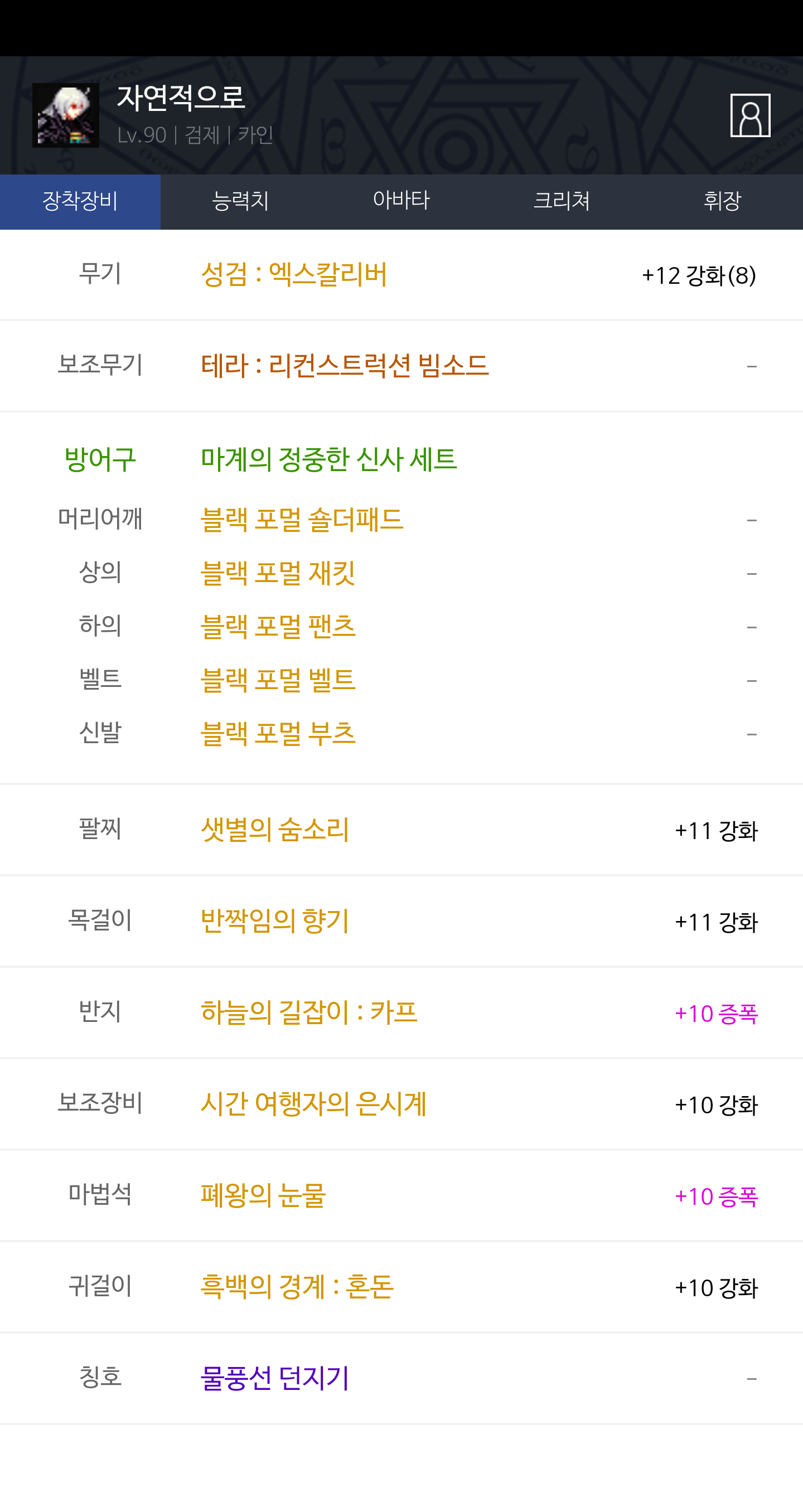This screenshot has width=803, height=1512.
Task: View 블랙 포멀 벨트 details
Action: tap(401, 680)
